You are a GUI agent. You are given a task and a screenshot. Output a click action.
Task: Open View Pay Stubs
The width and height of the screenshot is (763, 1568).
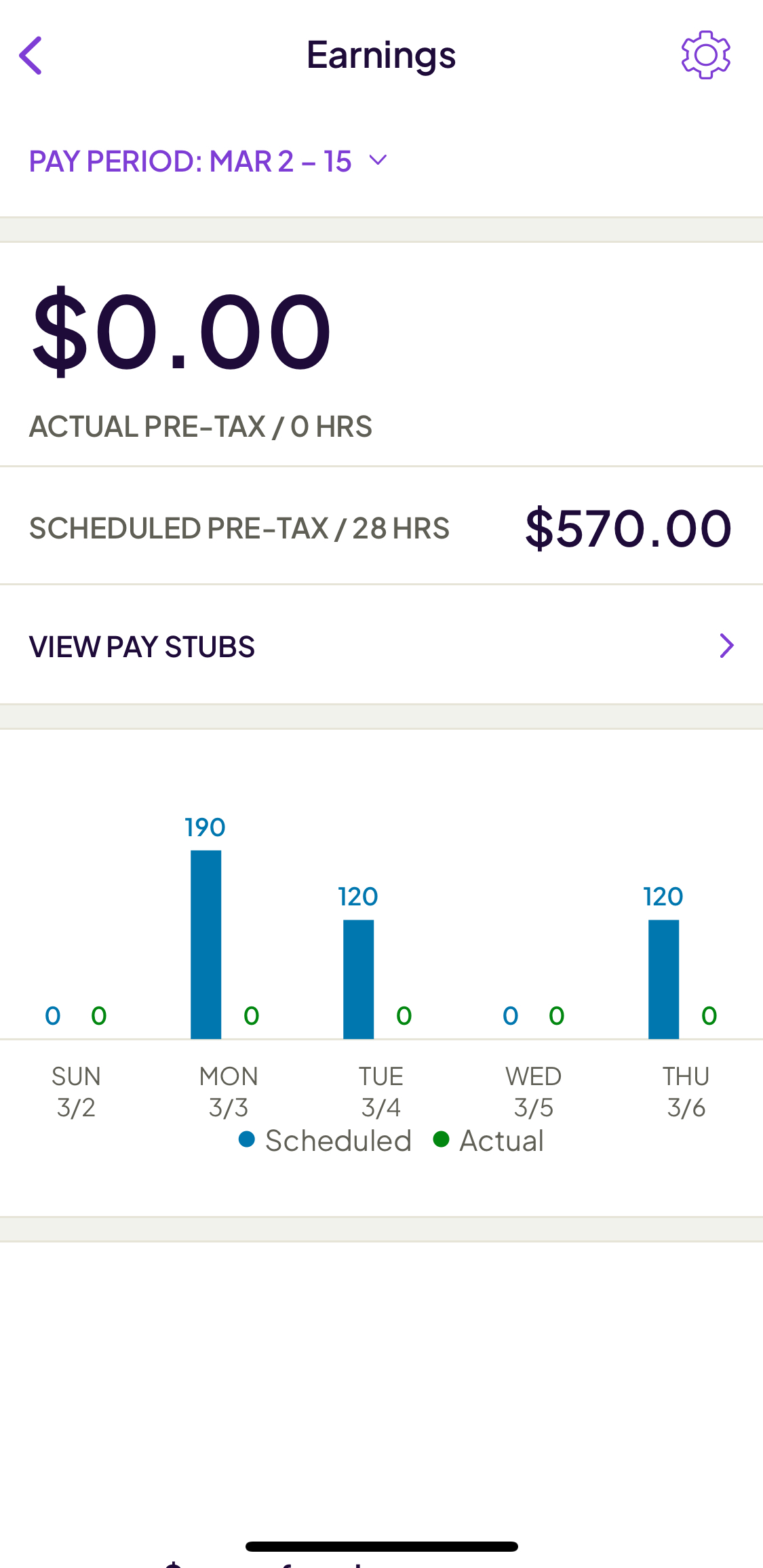[x=142, y=646]
